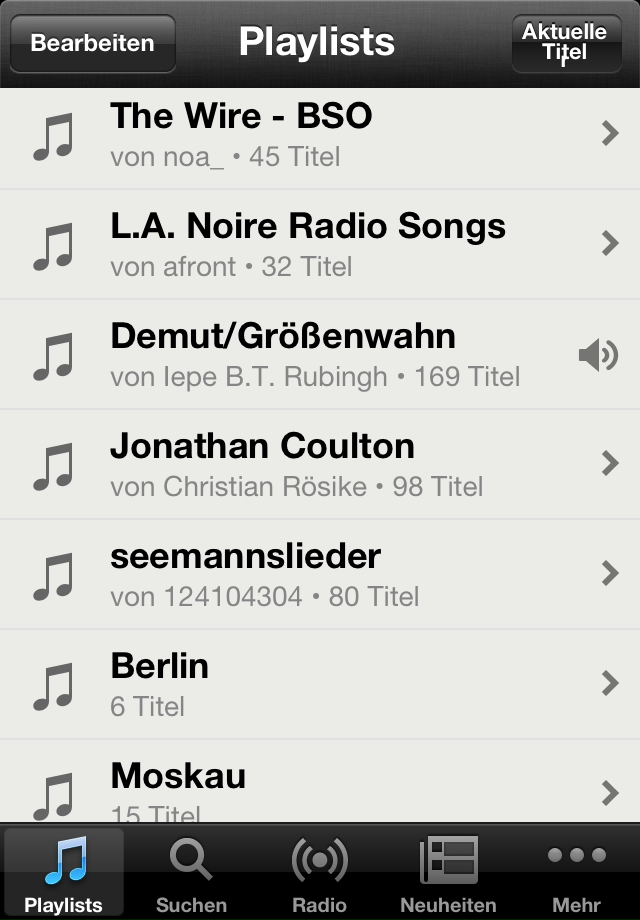
Task: View the Berlin playlist
Action: pos(320,684)
